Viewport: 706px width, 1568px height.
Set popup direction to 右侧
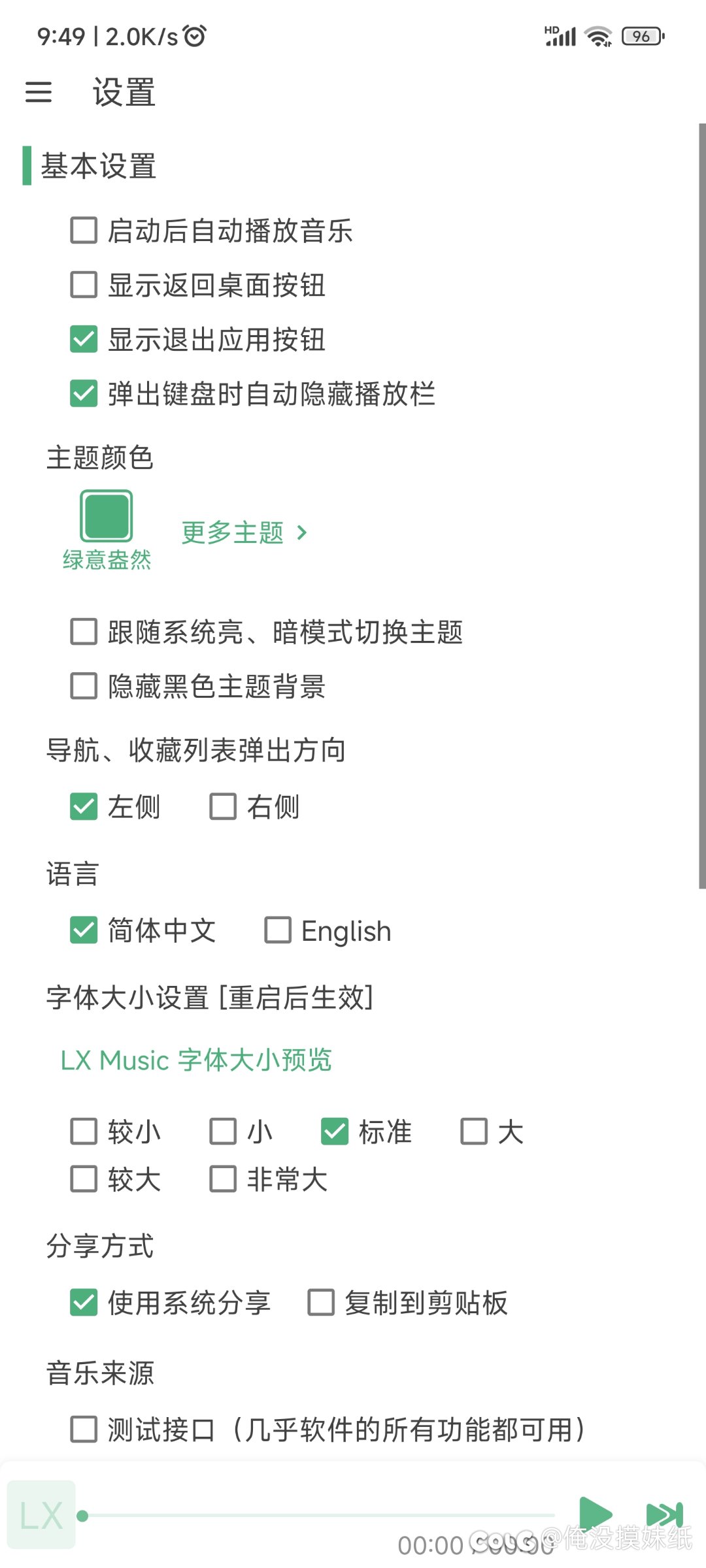coord(223,806)
